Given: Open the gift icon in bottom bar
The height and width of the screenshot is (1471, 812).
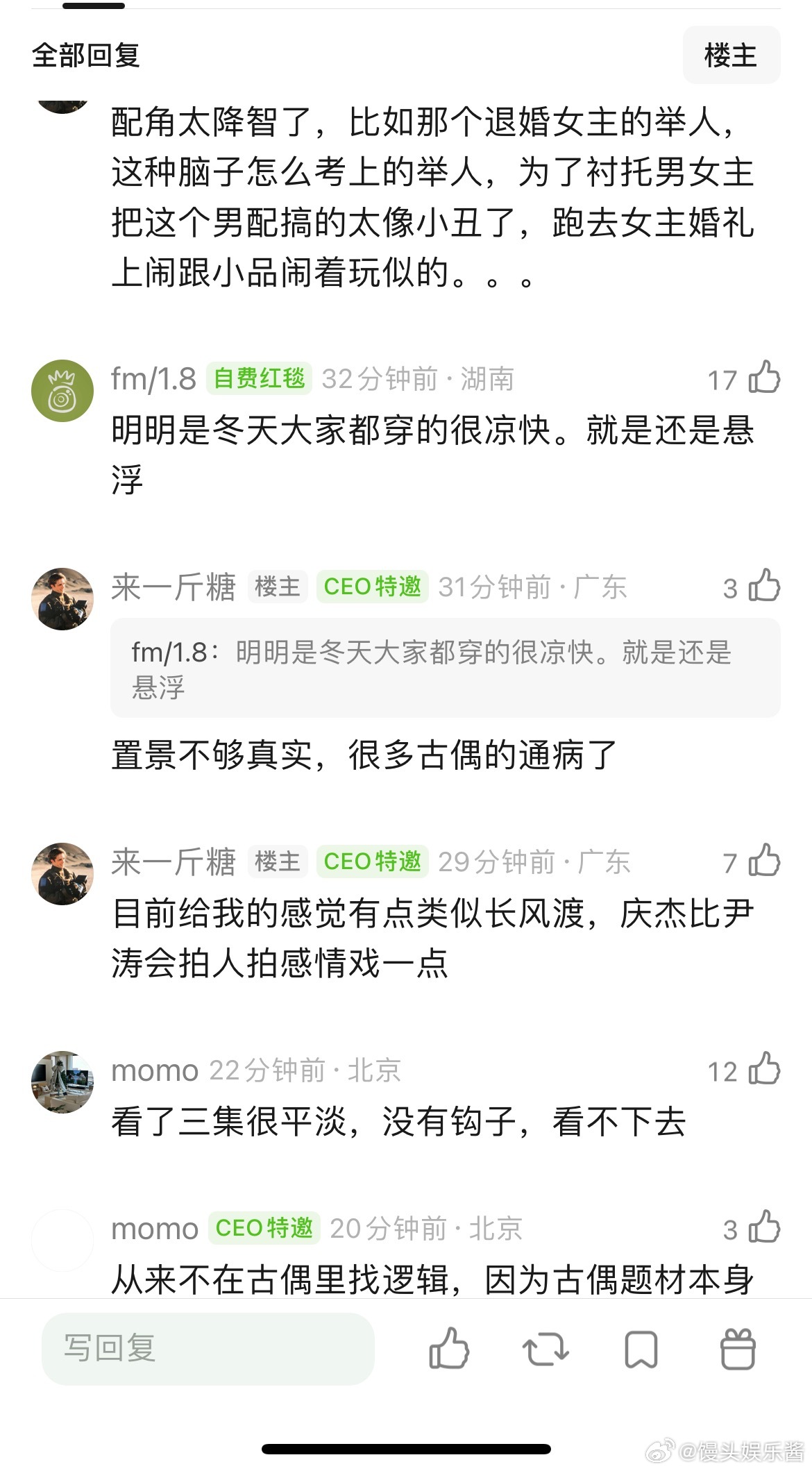Looking at the screenshot, I should tap(738, 1347).
